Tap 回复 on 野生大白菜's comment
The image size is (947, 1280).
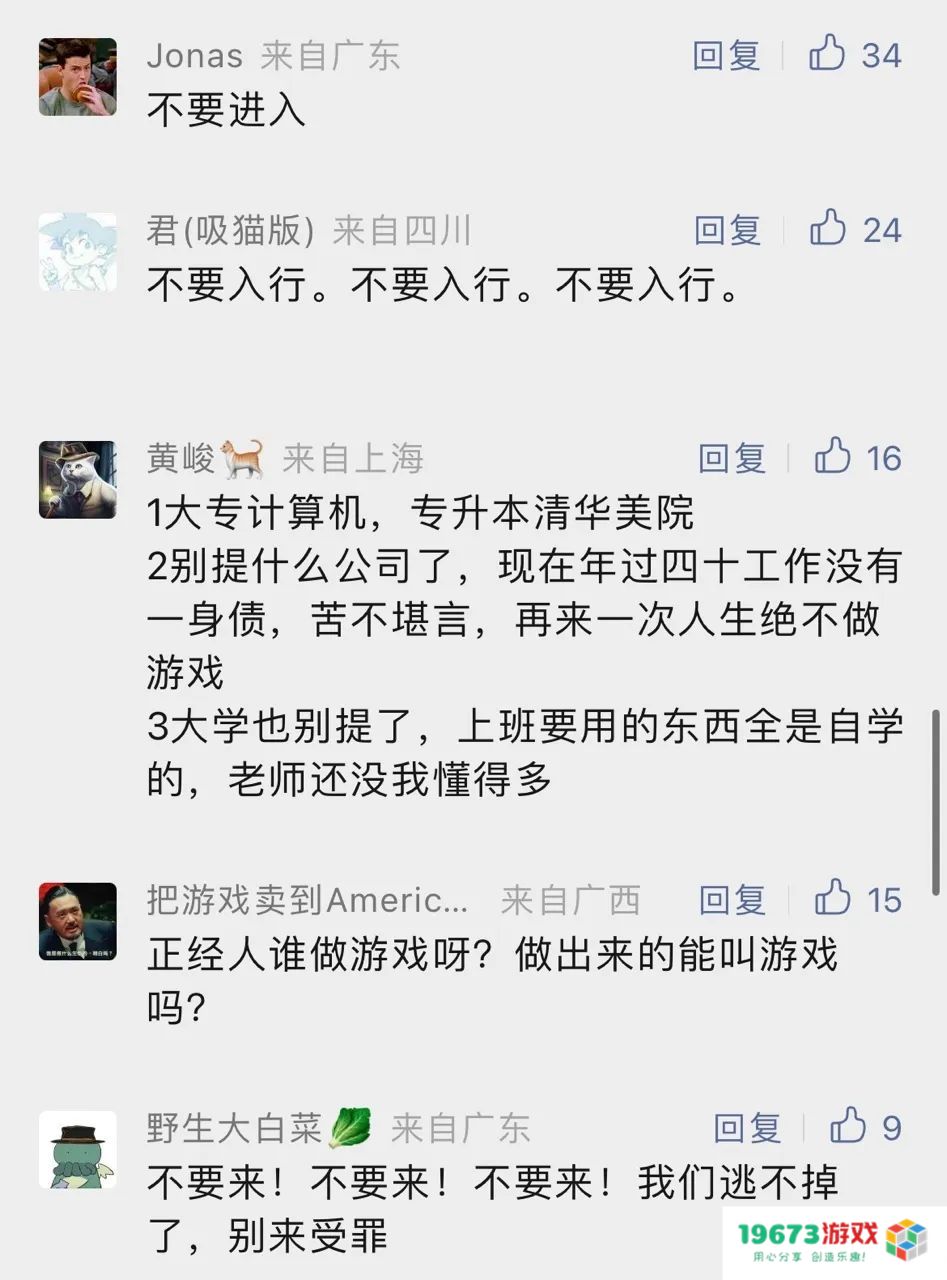(x=748, y=1128)
